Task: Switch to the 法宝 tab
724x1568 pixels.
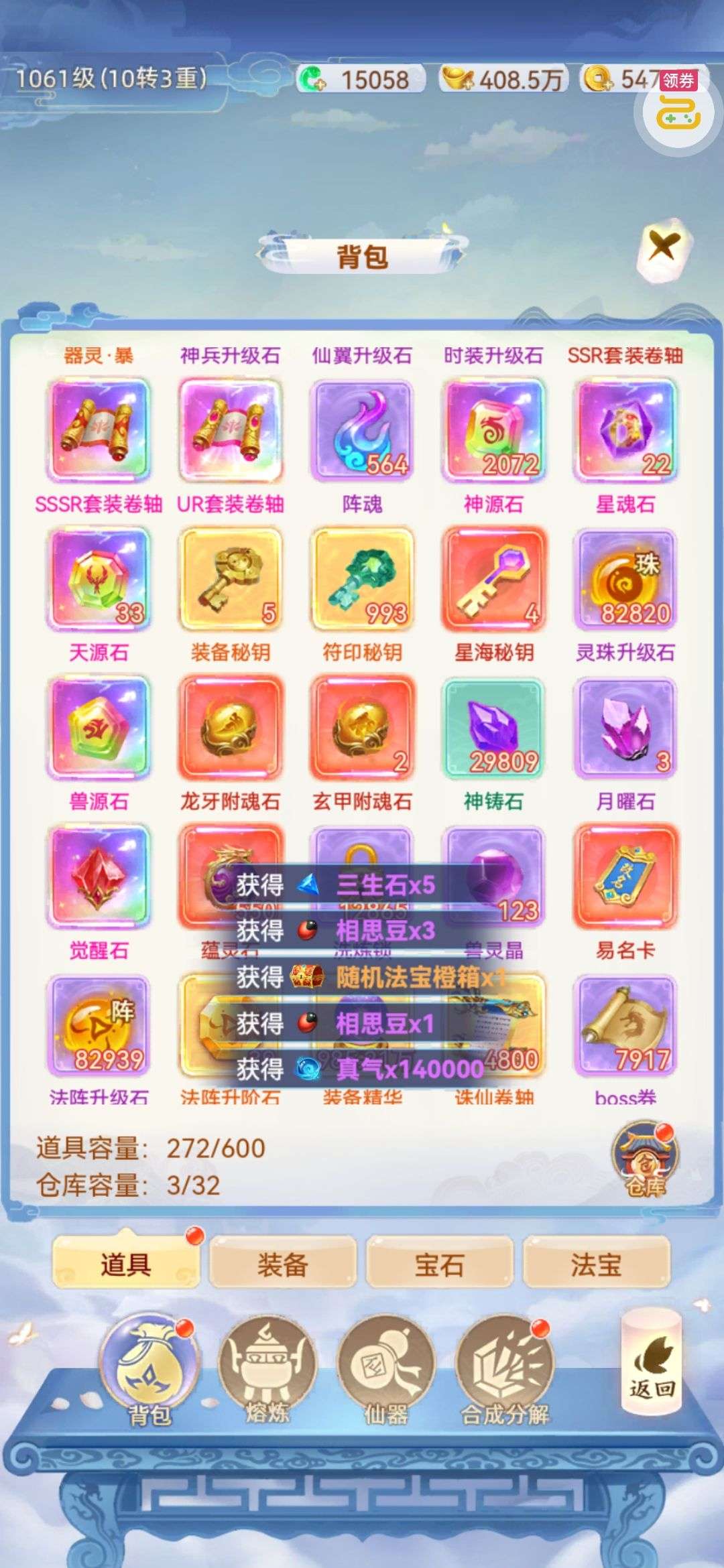Action: tap(596, 1265)
